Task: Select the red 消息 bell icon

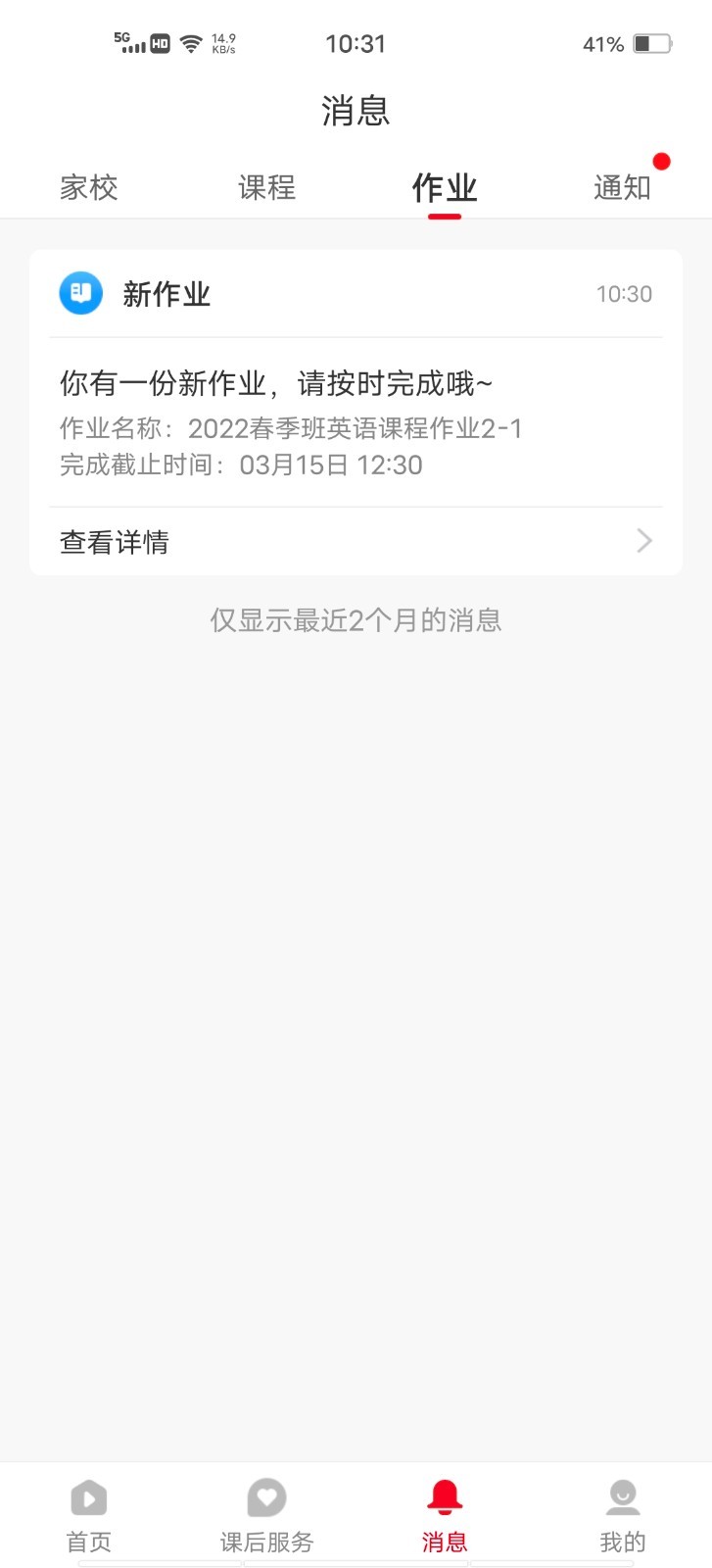Action: (445, 1494)
